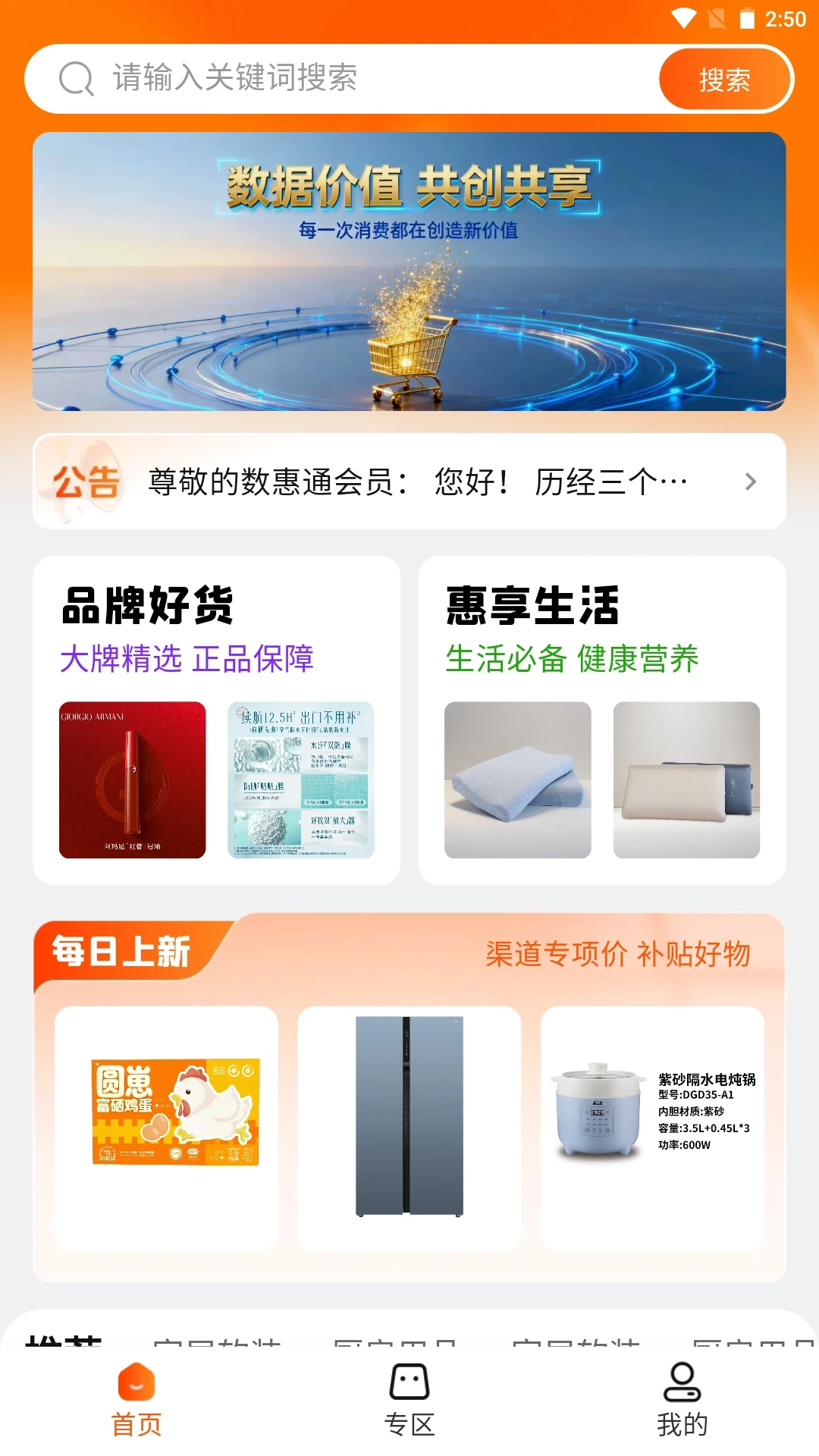Click the keyword search input field
Screen dimensions: 819x1456
(x=341, y=77)
